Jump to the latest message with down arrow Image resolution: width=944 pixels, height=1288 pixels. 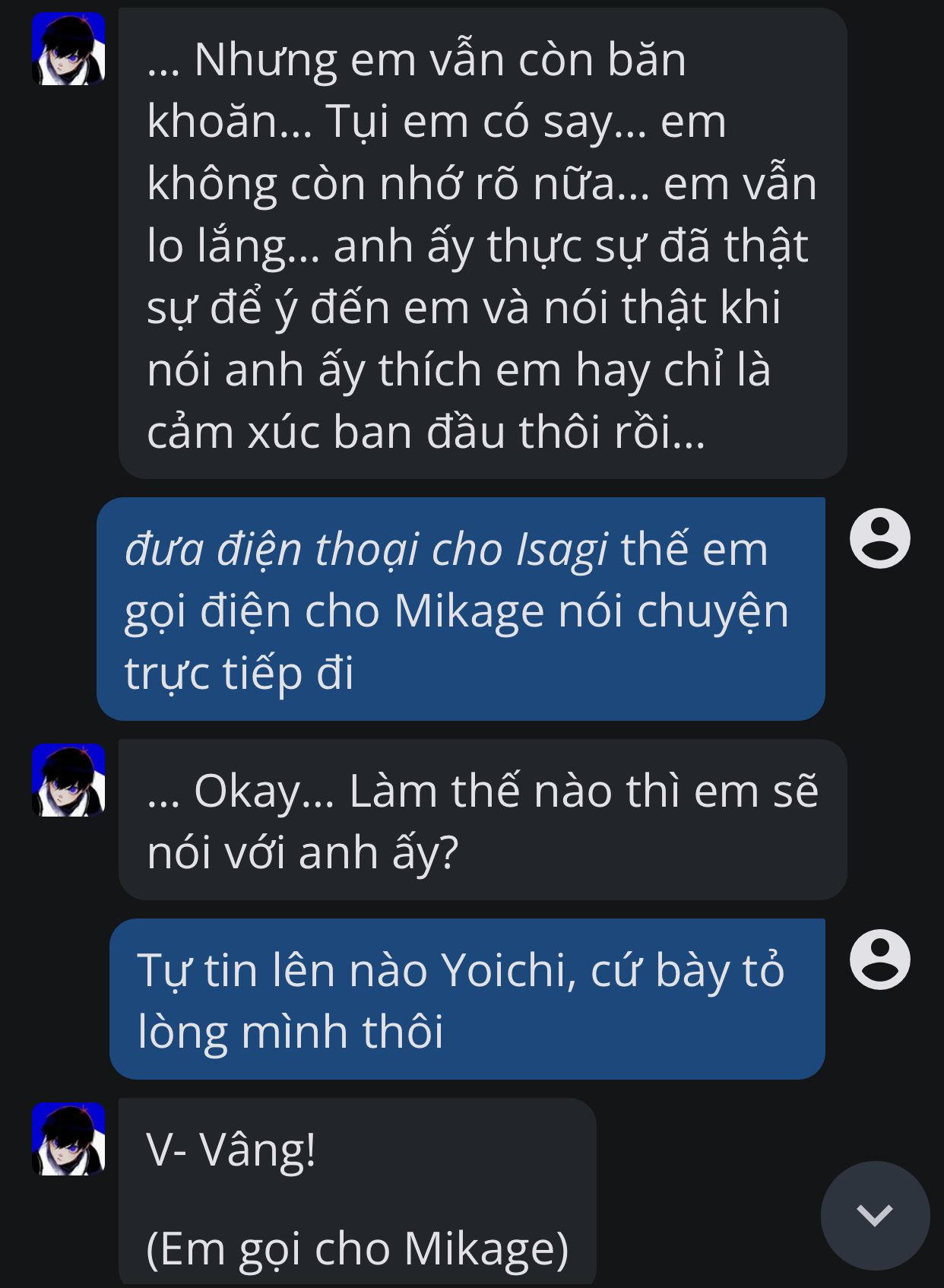click(x=875, y=1215)
